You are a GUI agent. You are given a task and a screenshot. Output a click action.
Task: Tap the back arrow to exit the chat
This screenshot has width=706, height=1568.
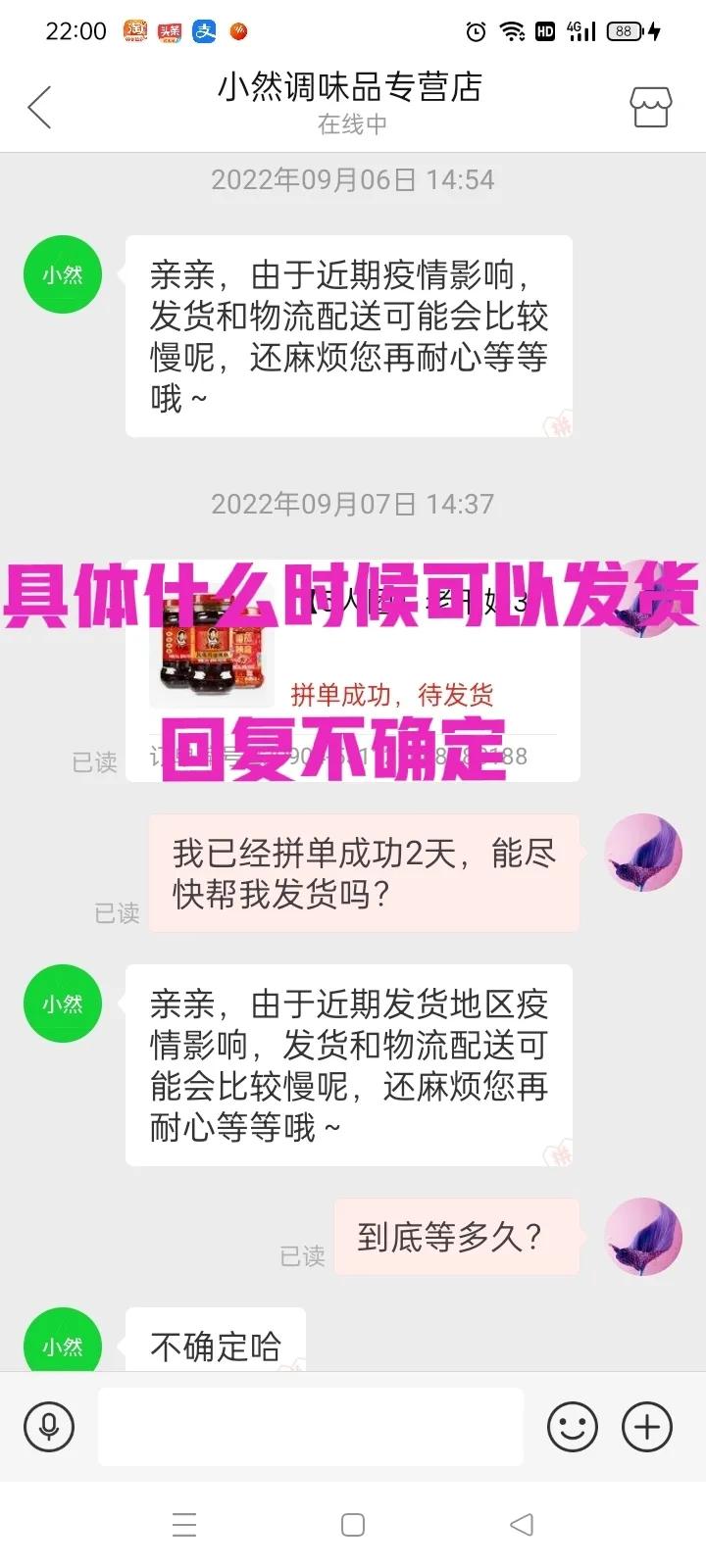coord(39,106)
